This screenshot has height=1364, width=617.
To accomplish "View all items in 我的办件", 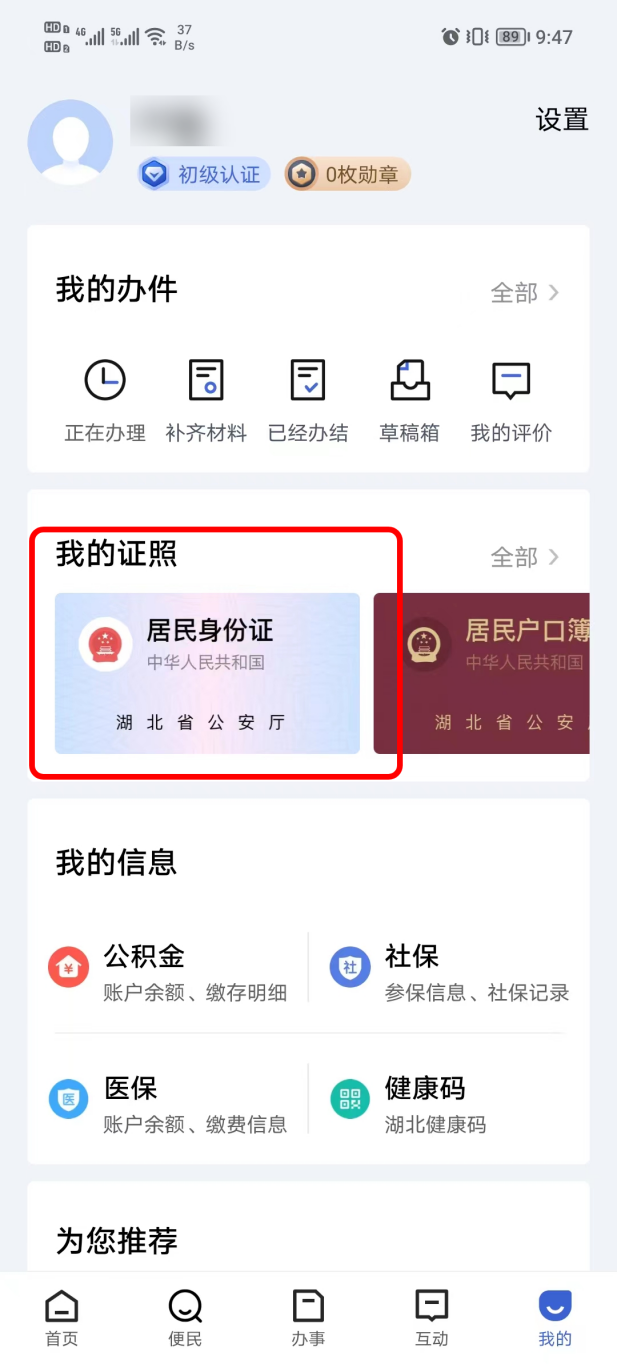I will pos(524,293).
